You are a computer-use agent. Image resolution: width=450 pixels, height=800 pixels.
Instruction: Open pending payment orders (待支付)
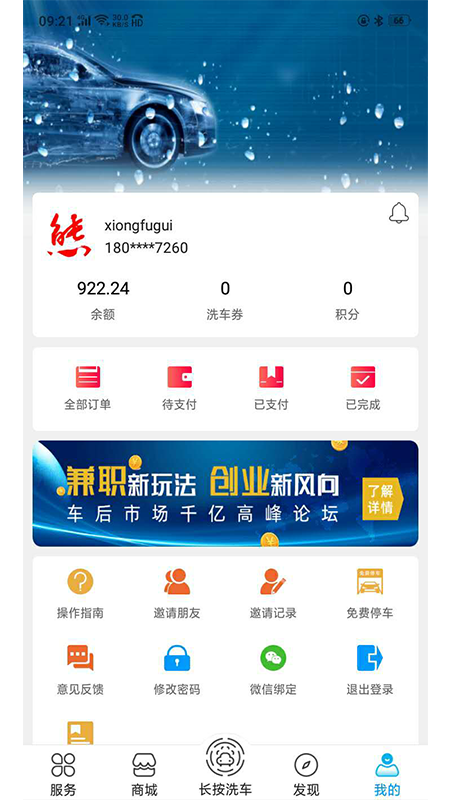[x=180, y=388]
